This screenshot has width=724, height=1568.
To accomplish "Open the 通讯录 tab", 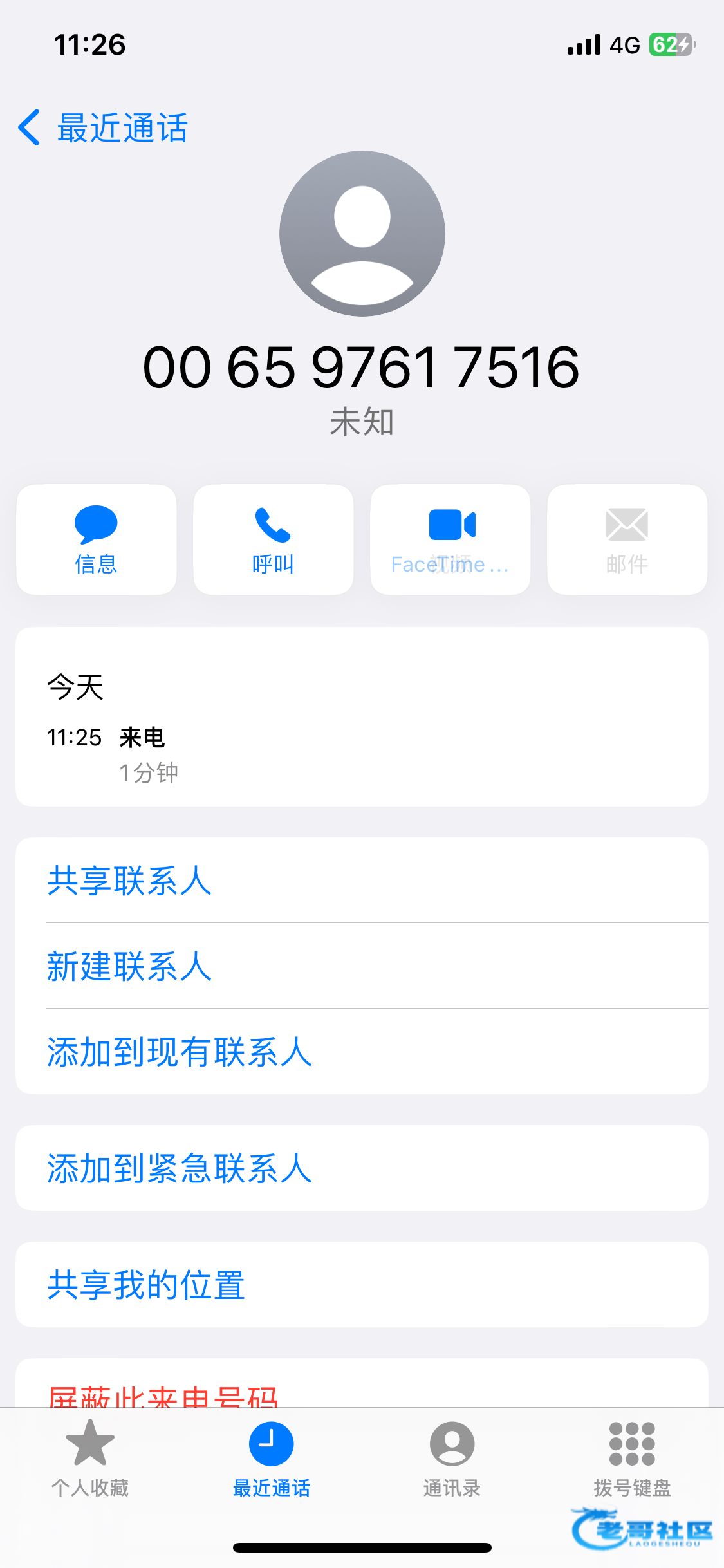I will point(452,1459).
